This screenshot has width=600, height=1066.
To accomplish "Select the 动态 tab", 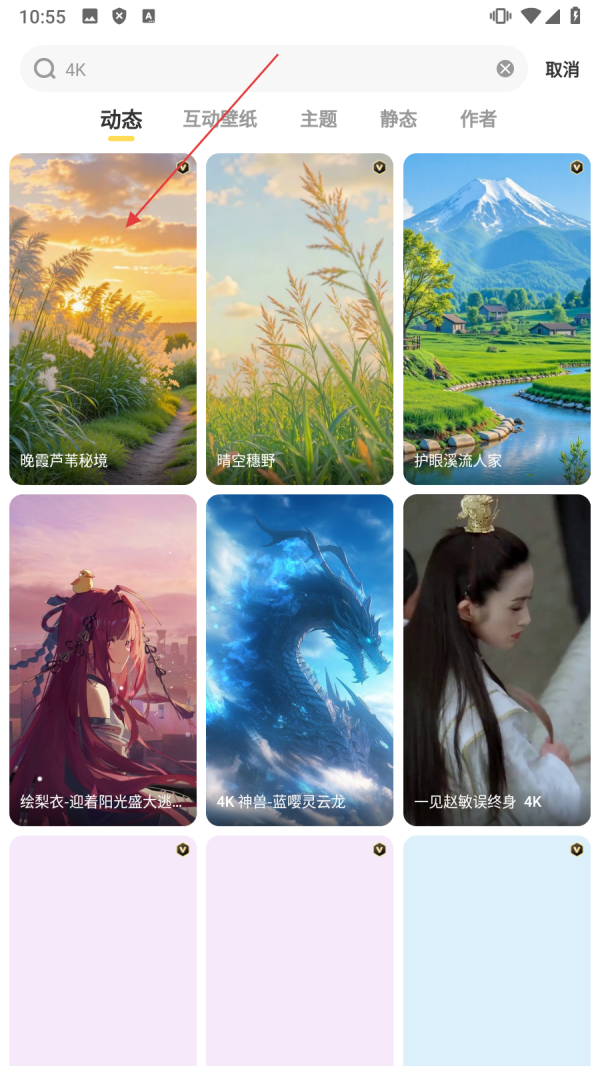I will [121, 120].
